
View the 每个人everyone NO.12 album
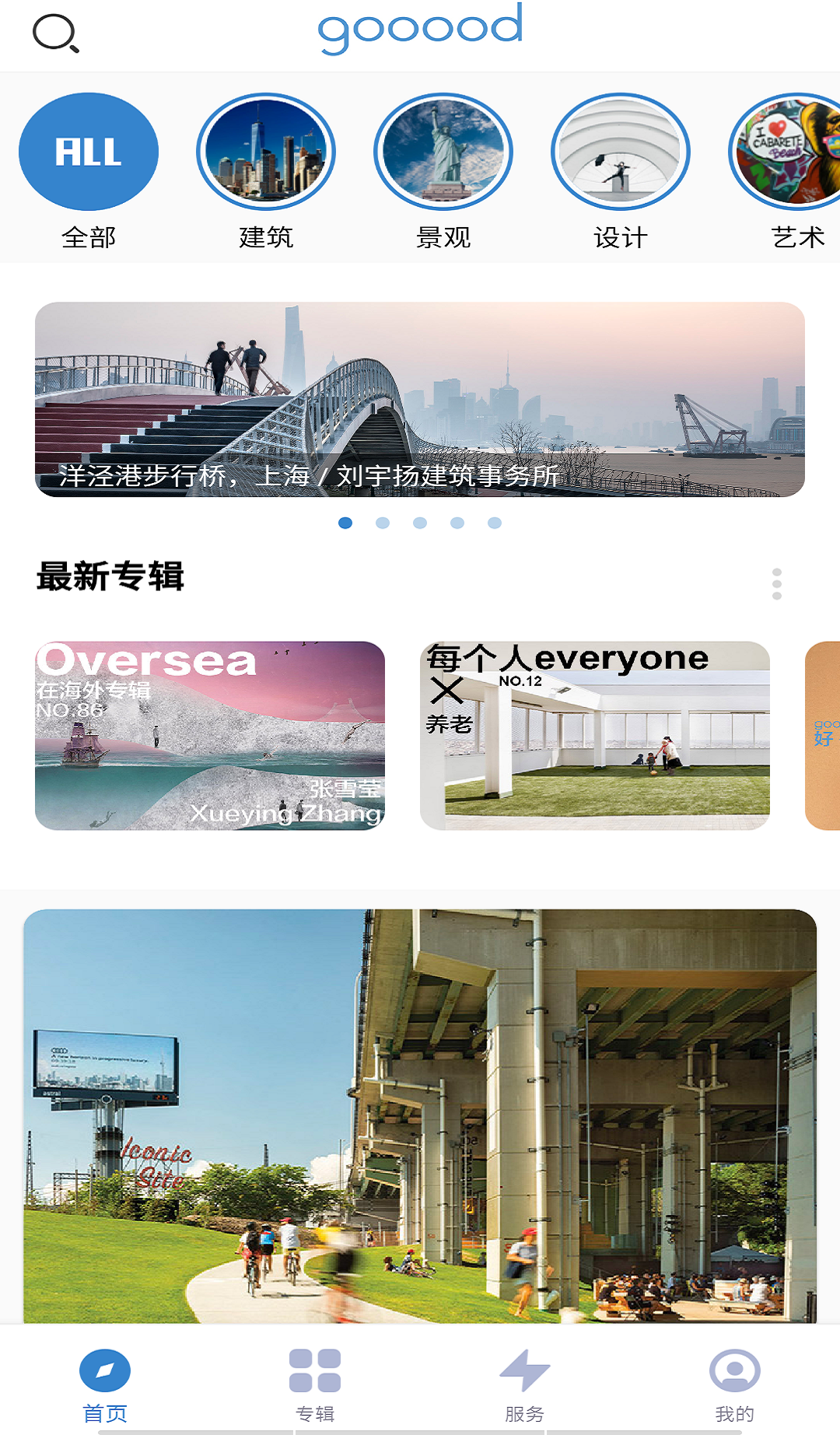(595, 736)
